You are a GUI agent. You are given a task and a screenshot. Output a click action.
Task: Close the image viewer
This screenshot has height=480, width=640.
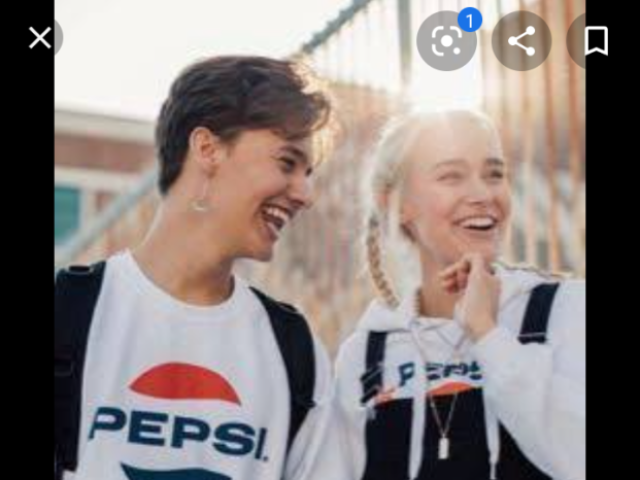pos(39,38)
